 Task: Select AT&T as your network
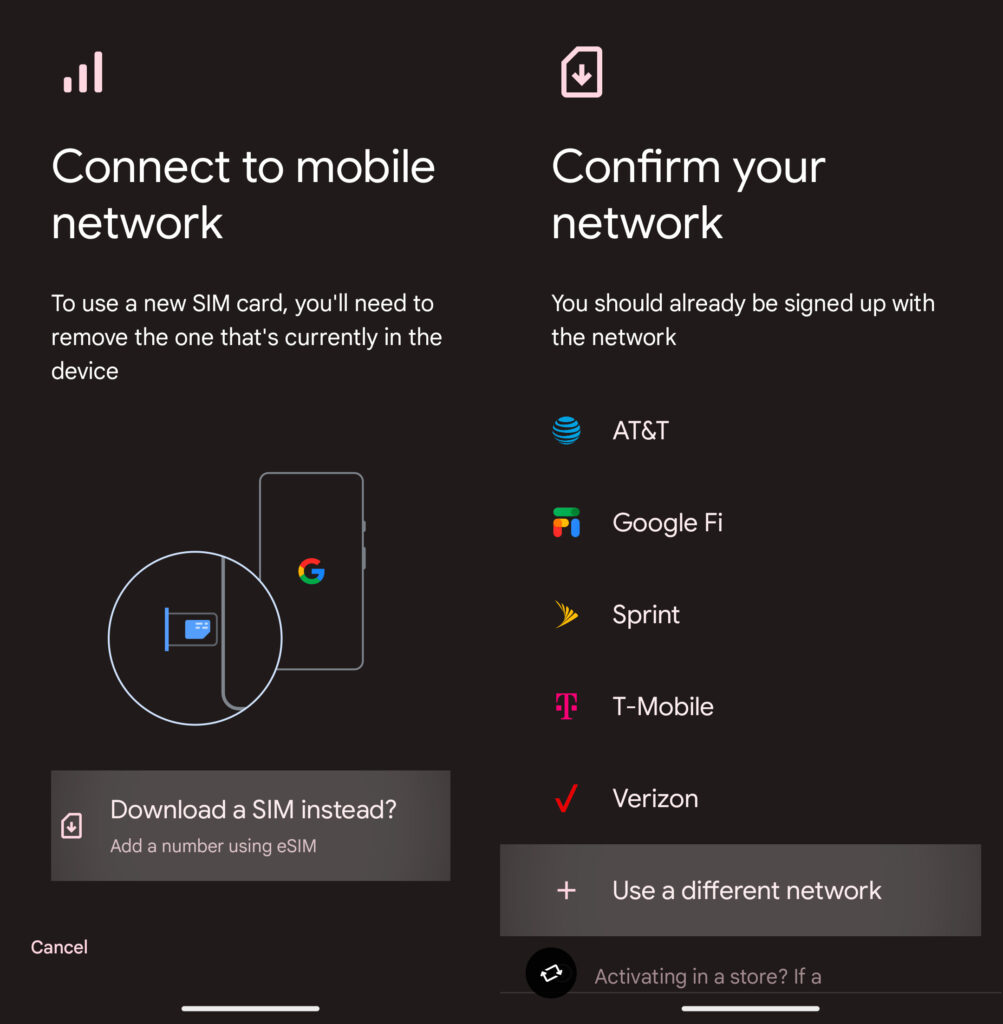tap(640, 431)
